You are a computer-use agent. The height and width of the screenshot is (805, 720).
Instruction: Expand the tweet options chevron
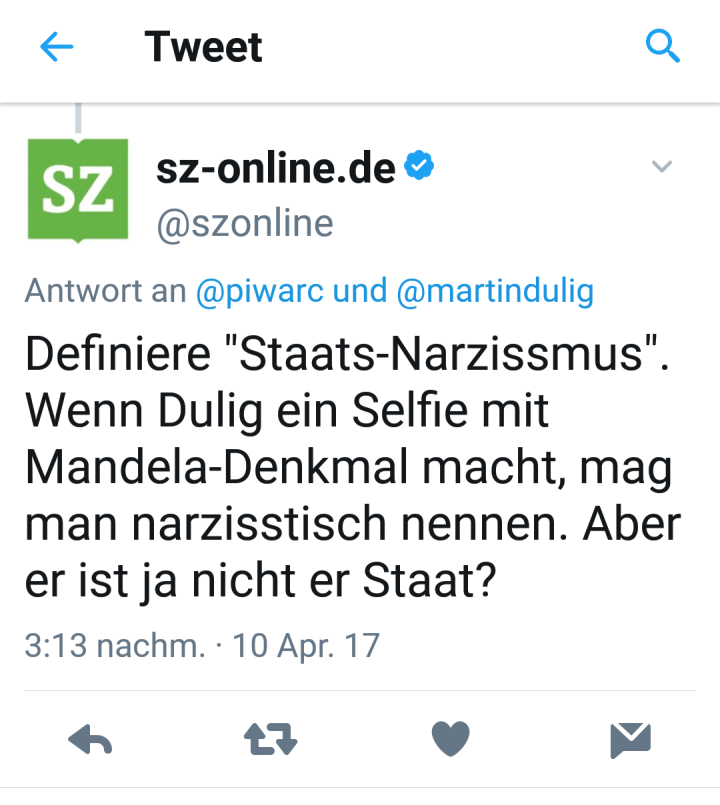662,166
